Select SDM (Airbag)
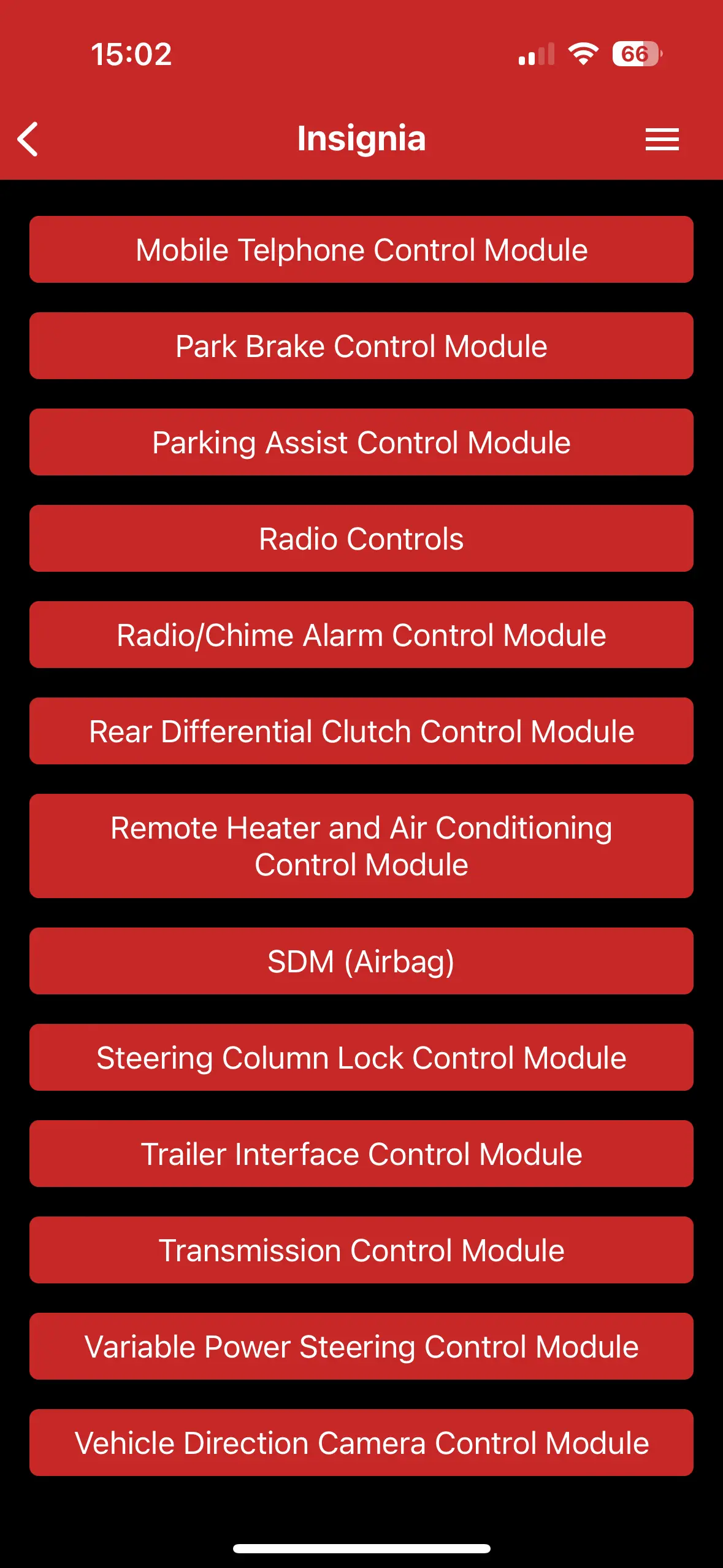Screen dimensions: 723x1568 (x=361, y=961)
